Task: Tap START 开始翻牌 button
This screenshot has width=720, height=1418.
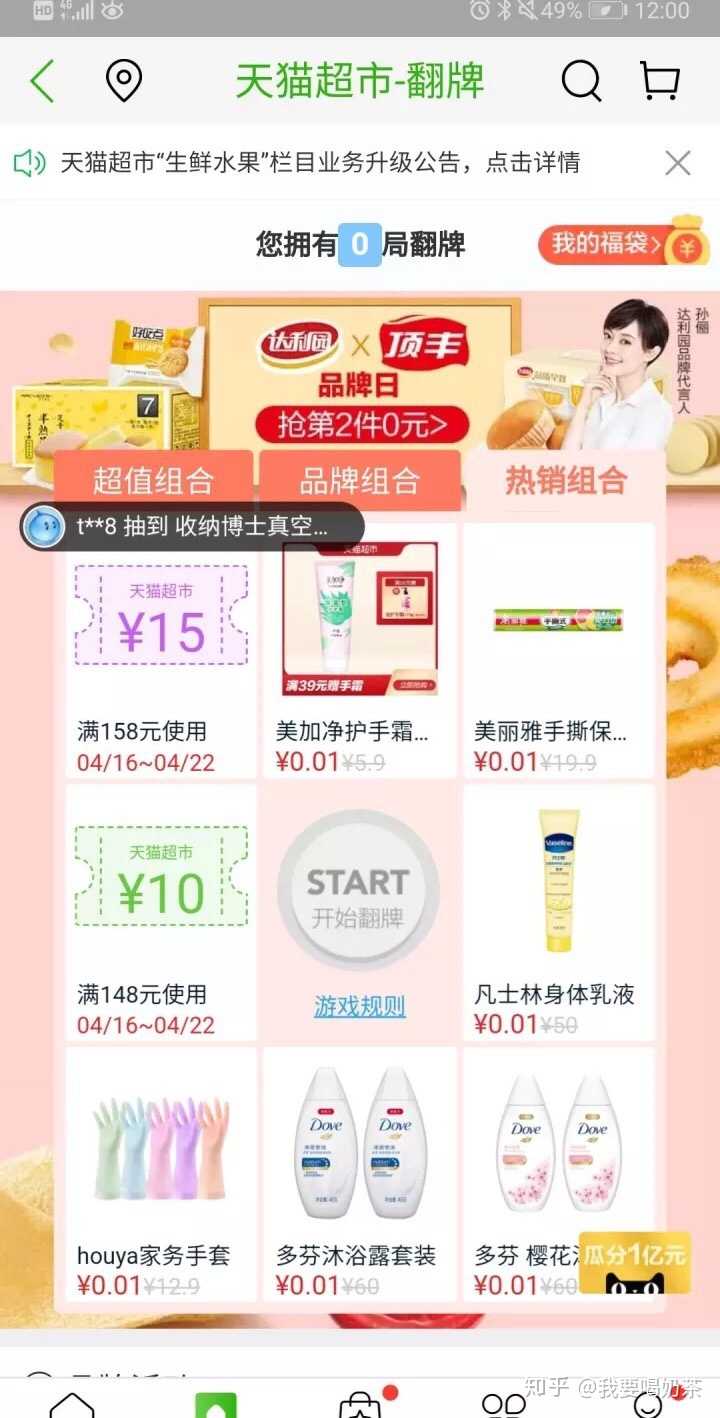Action: pos(358,890)
